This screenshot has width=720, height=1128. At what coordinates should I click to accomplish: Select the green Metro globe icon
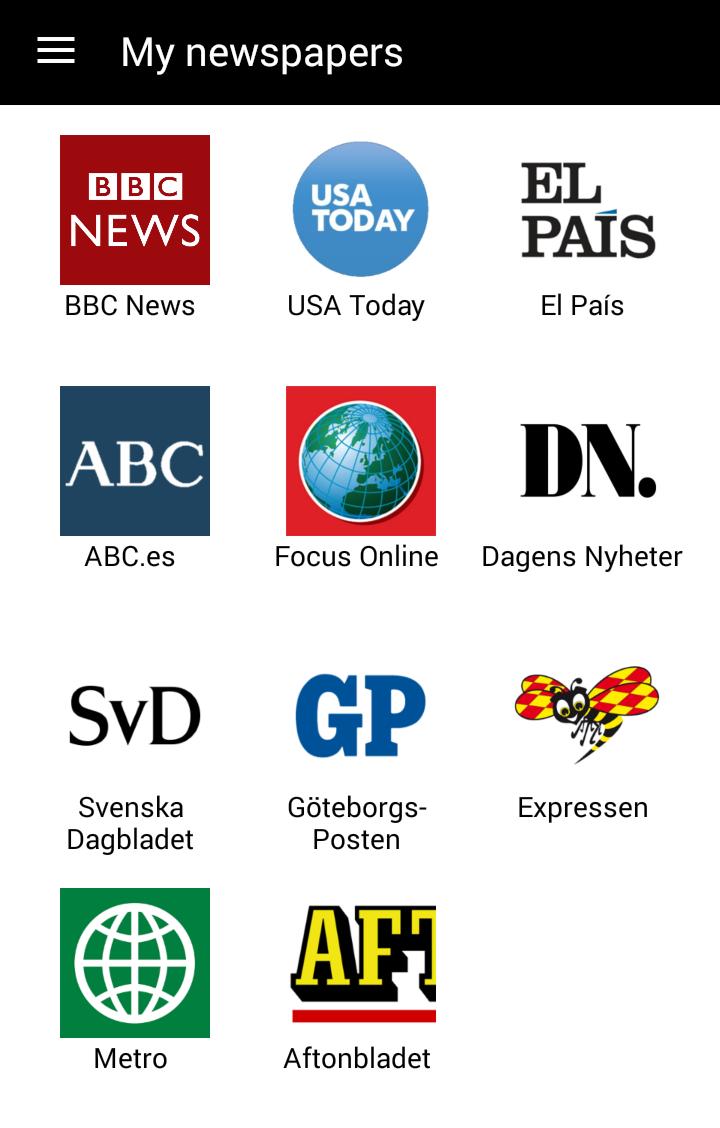tap(134, 963)
